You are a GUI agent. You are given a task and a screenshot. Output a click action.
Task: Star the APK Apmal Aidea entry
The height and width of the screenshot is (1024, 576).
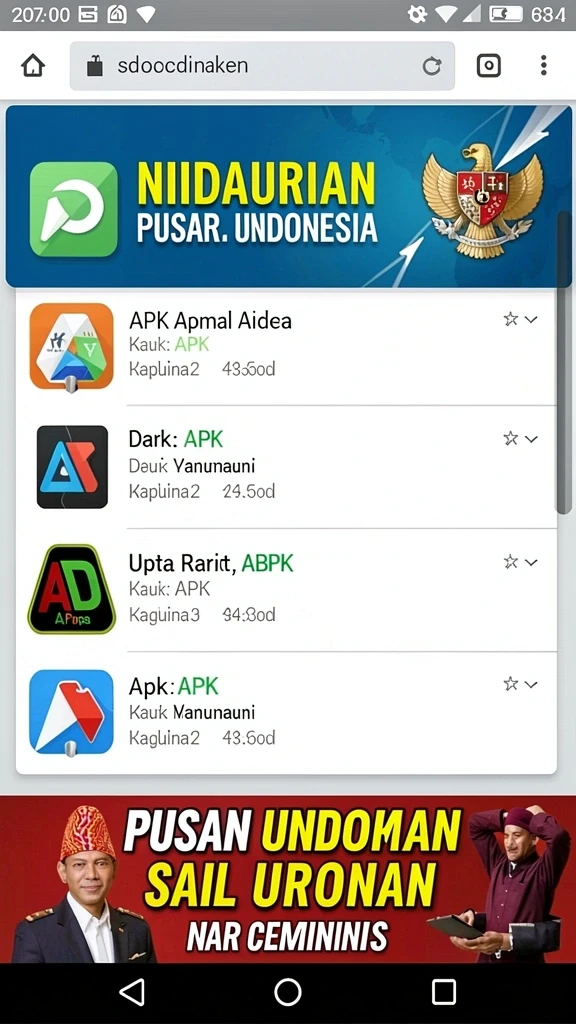(511, 319)
